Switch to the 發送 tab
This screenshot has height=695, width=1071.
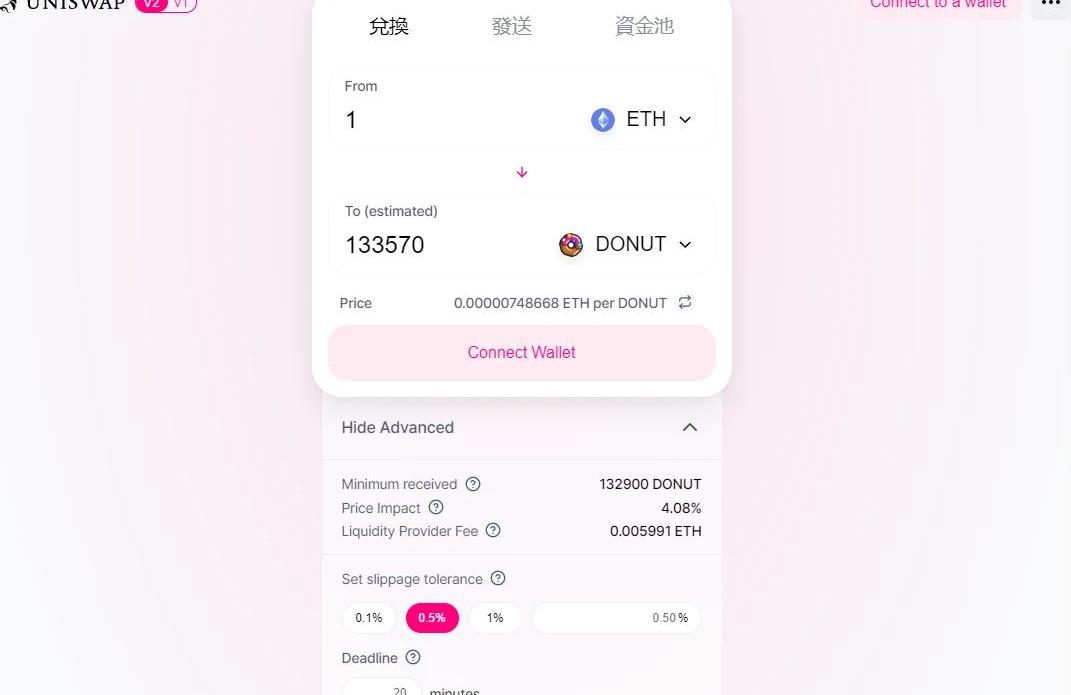[x=512, y=27]
